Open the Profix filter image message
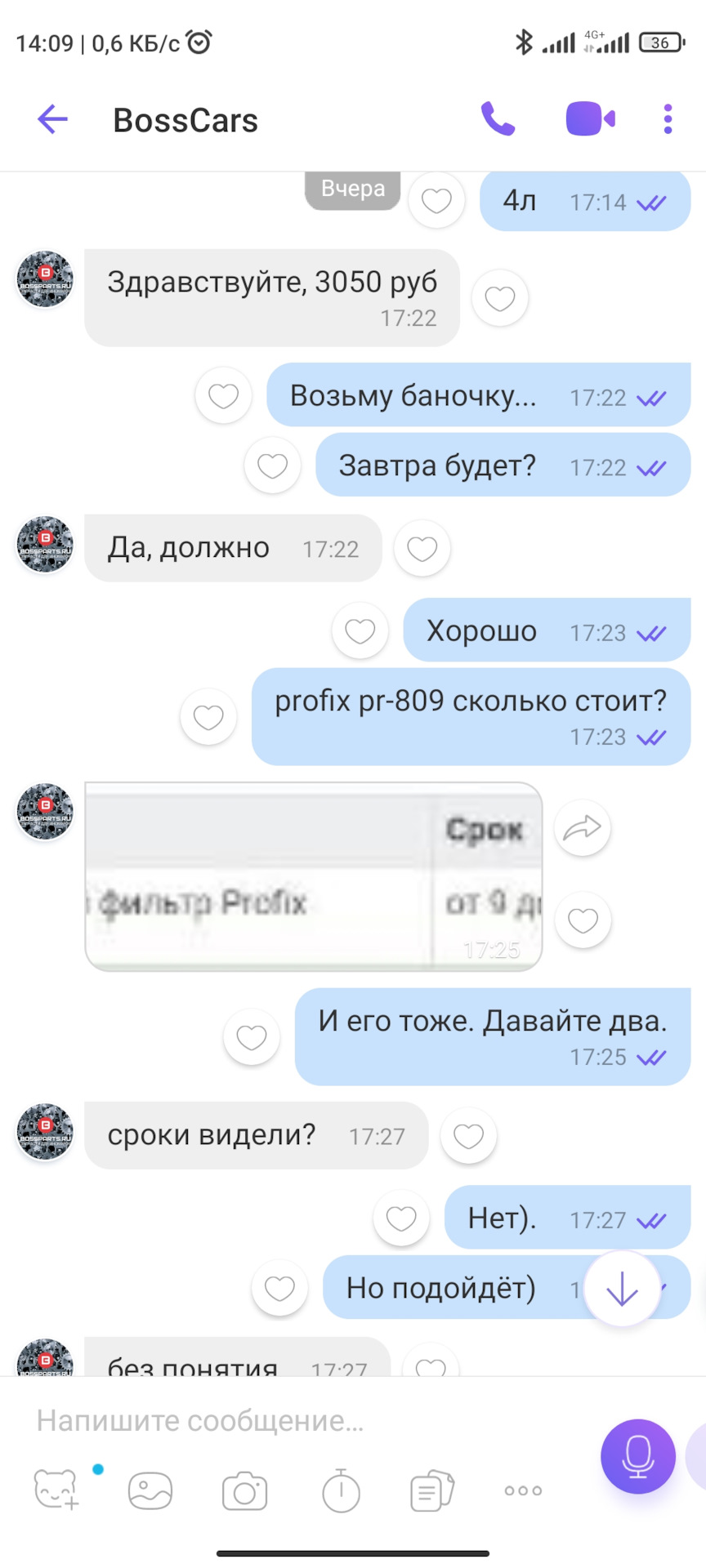The width and height of the screenshot is (706, 1568). coord(314,876)
